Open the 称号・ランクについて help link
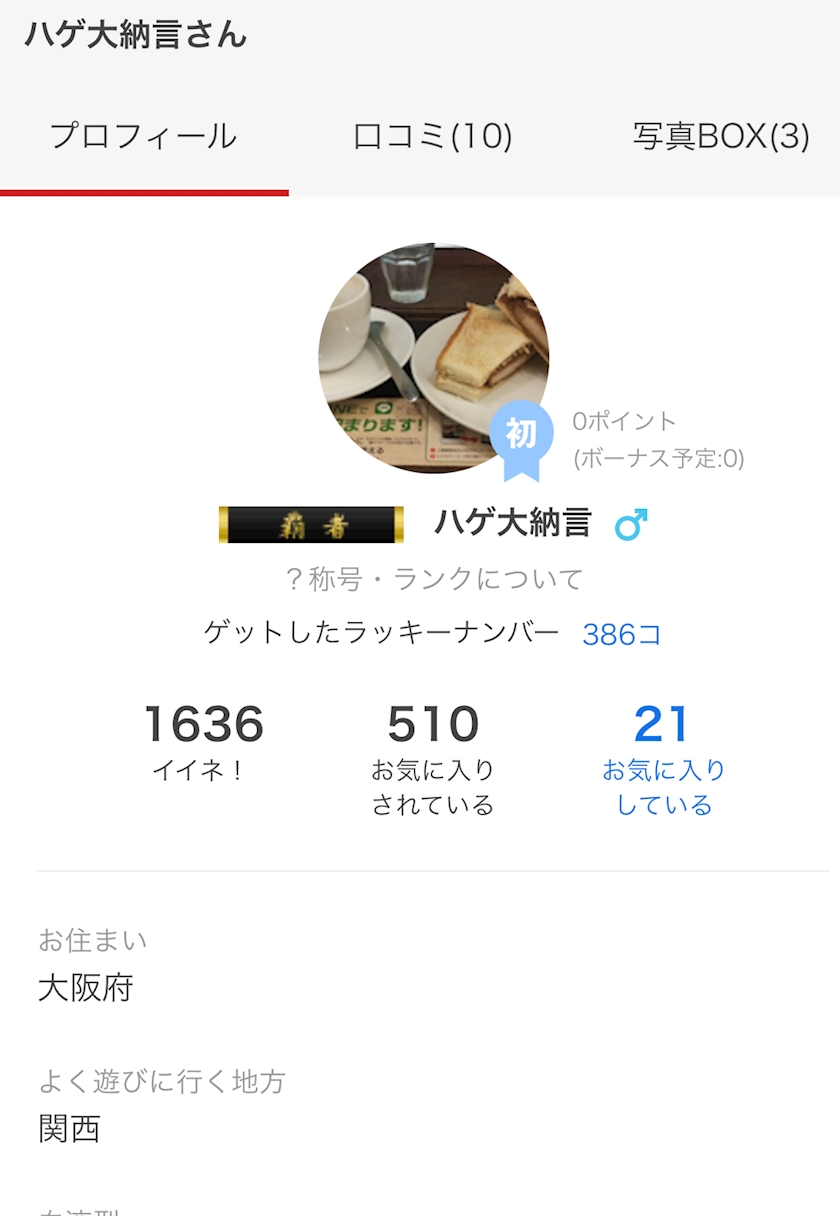840x1216 pixels. 433,578
